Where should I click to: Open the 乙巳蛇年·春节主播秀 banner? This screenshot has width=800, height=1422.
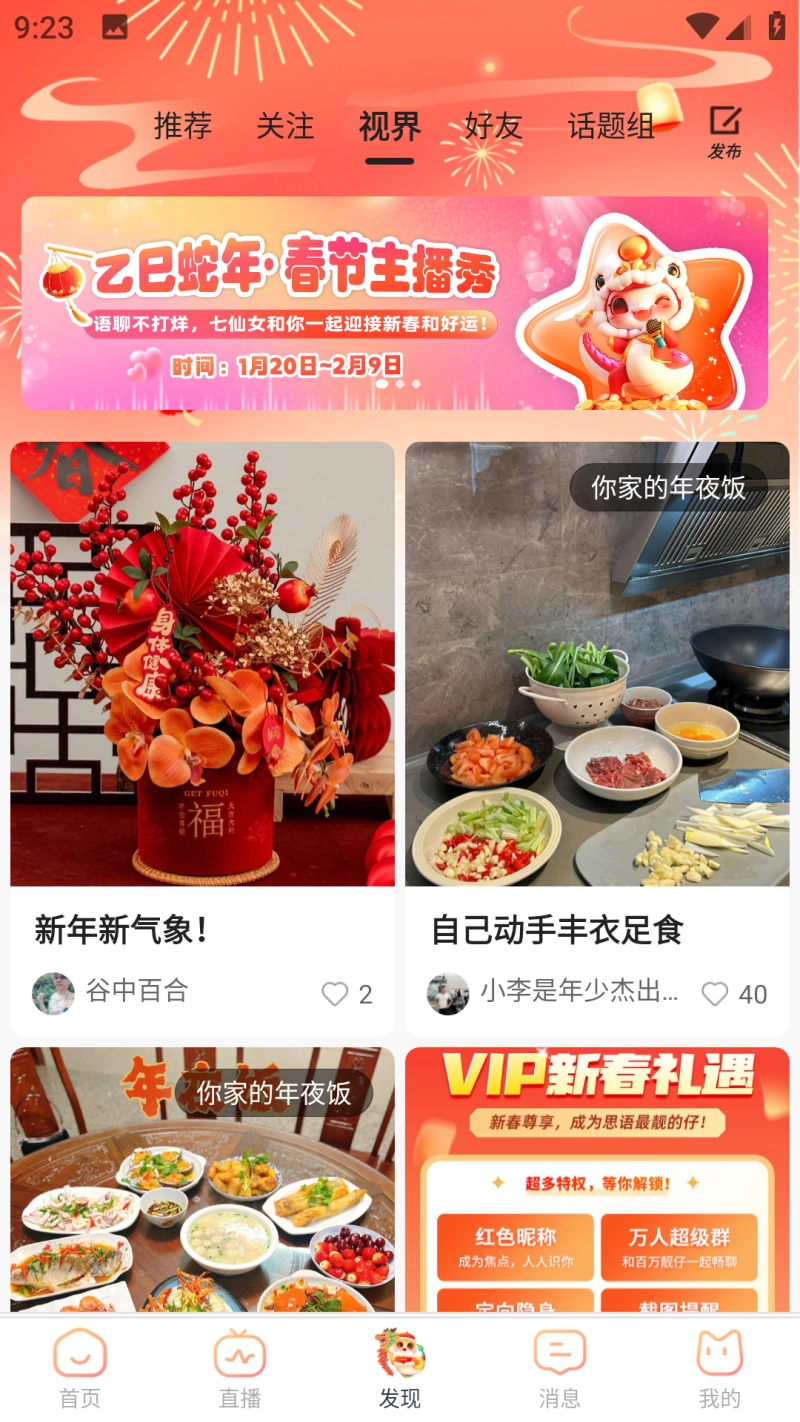(395, 303)
